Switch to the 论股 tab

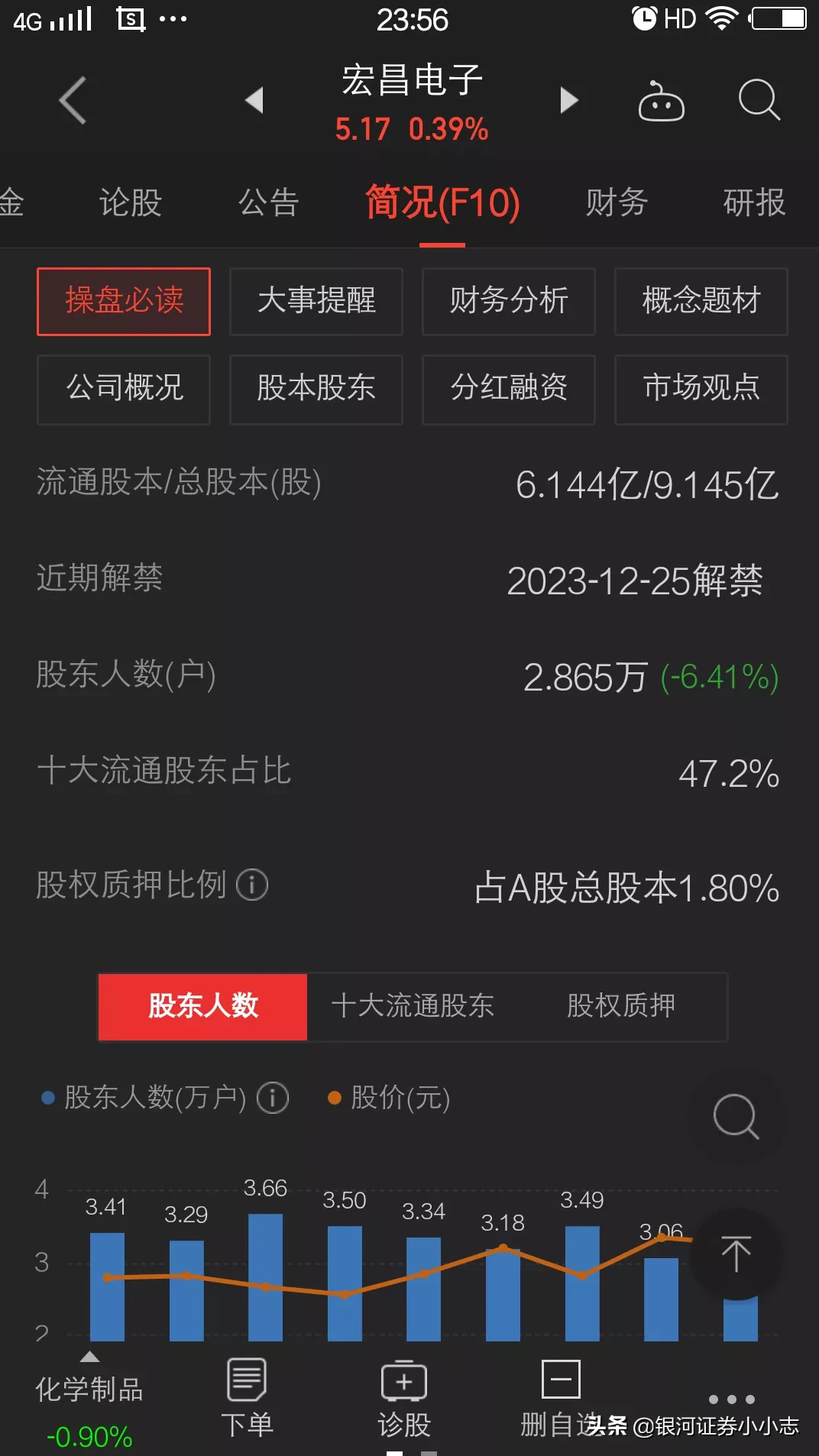(x=131, y=202)
